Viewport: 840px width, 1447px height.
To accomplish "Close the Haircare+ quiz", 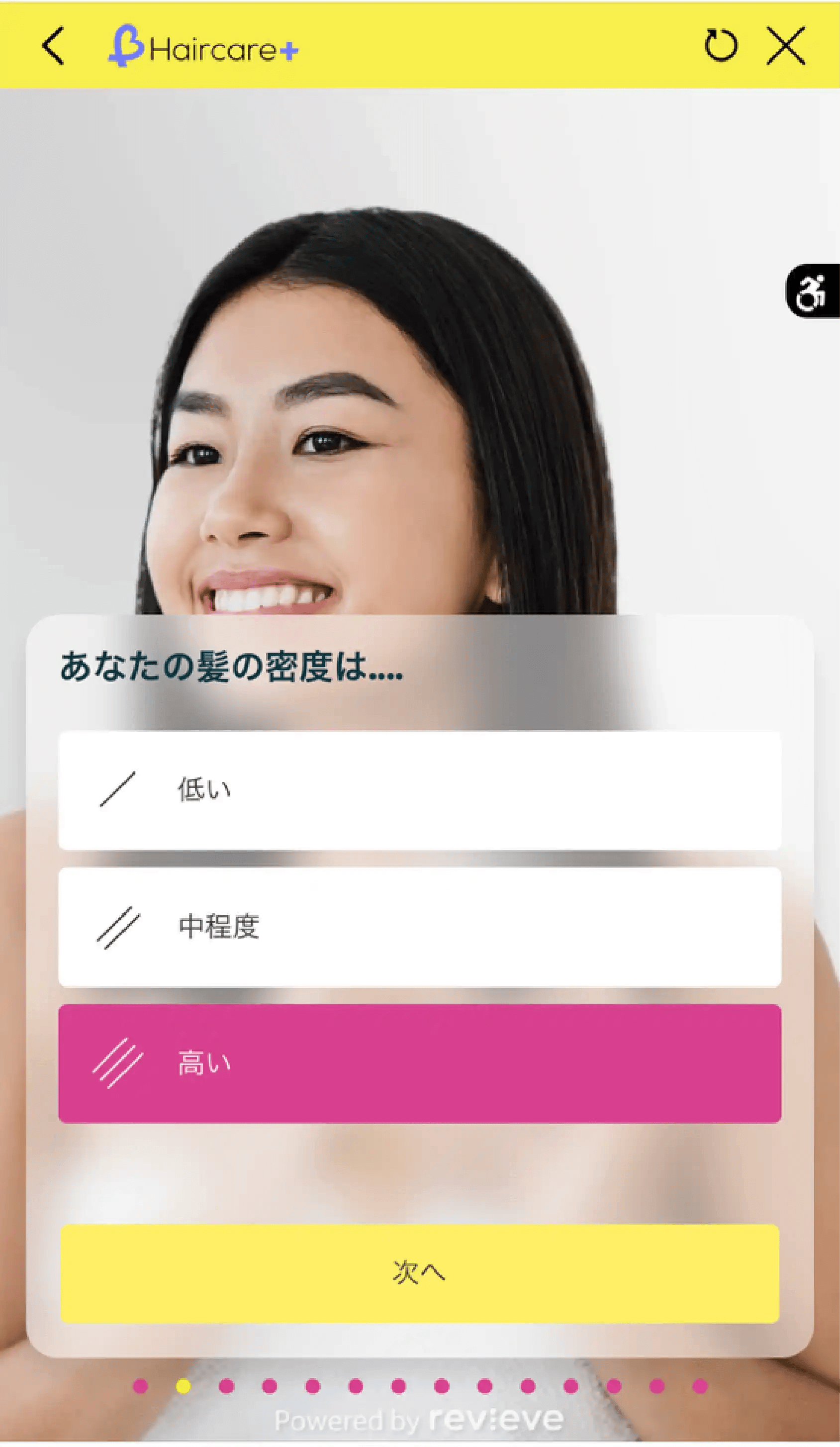I will [x=786, y=45].
